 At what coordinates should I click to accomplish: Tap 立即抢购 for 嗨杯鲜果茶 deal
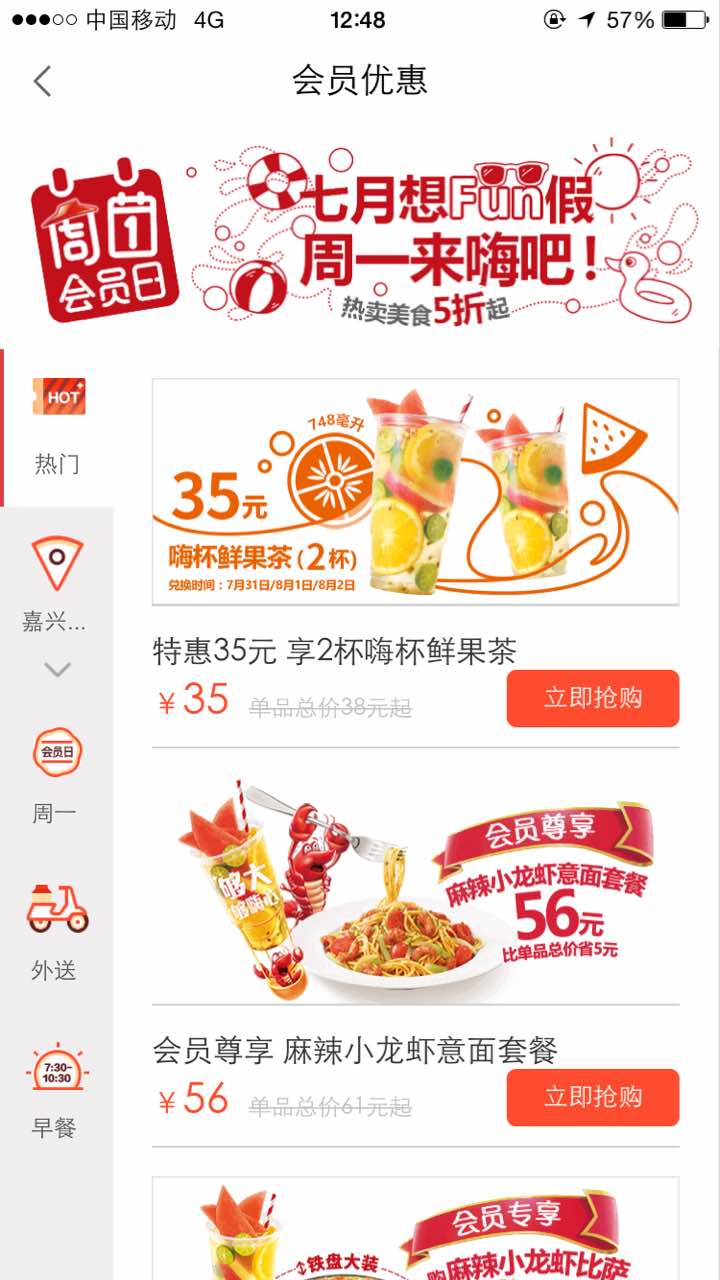coord(592,698)
